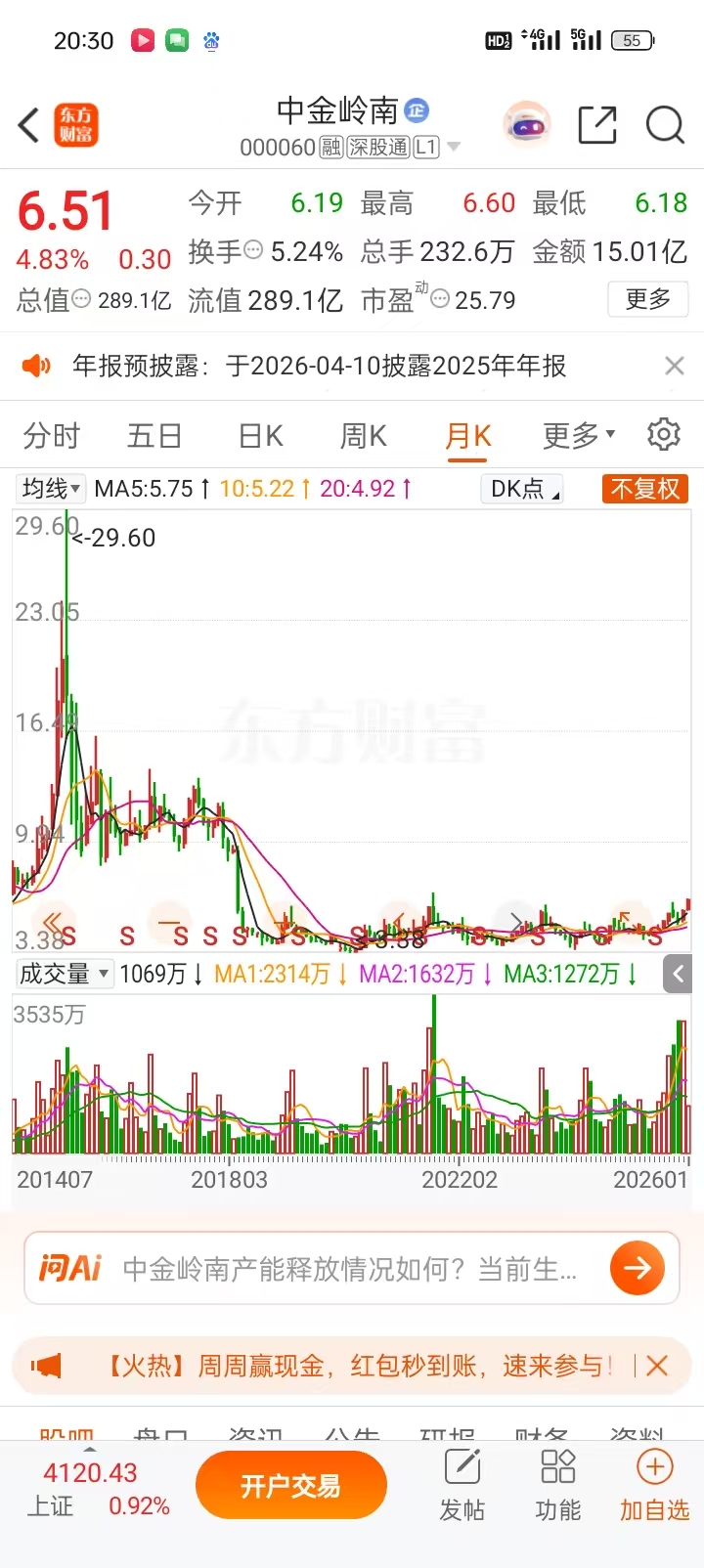This screenshot has height=1568, width=704.
Task: Expand the 更多 chart period dropdown
Action: coord(579,436)
